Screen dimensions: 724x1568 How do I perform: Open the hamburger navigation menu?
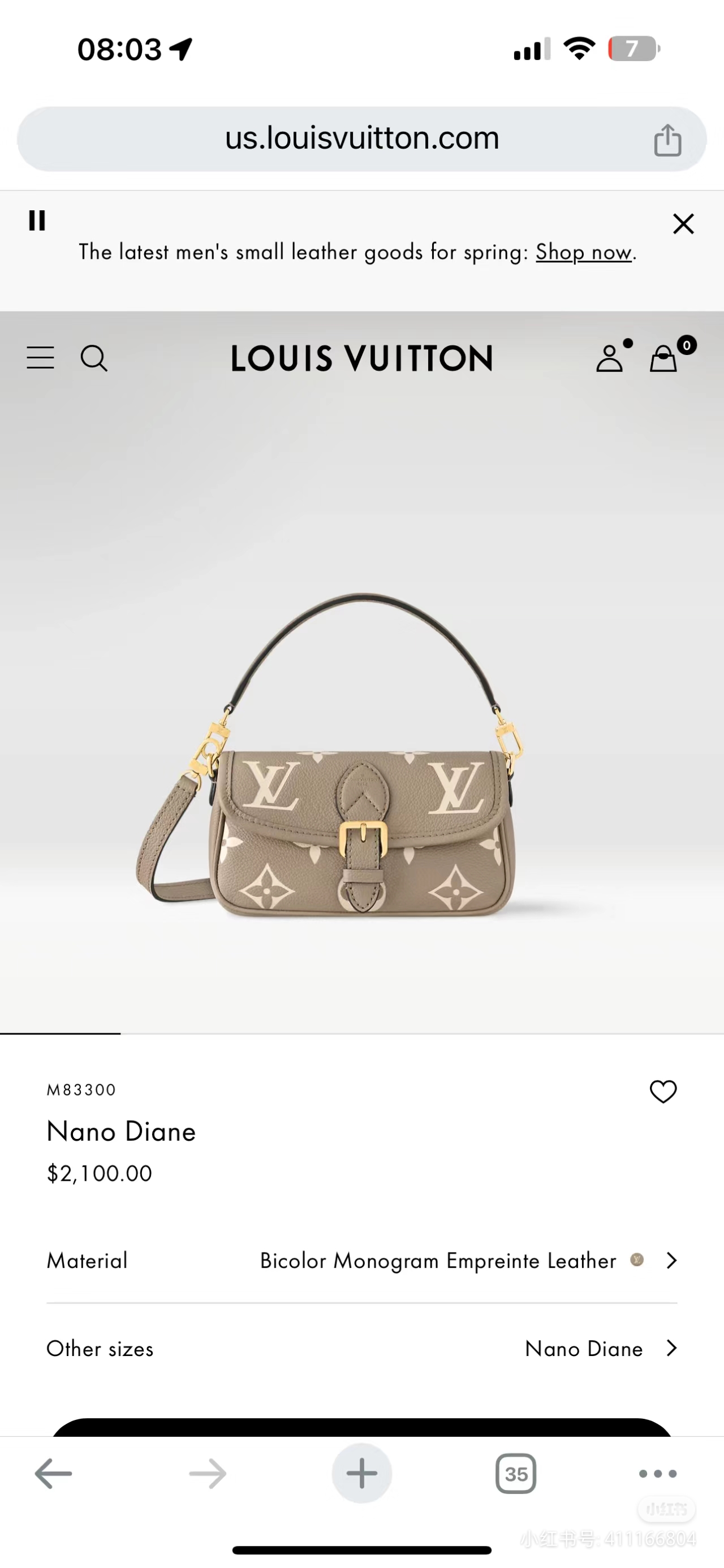40,358
